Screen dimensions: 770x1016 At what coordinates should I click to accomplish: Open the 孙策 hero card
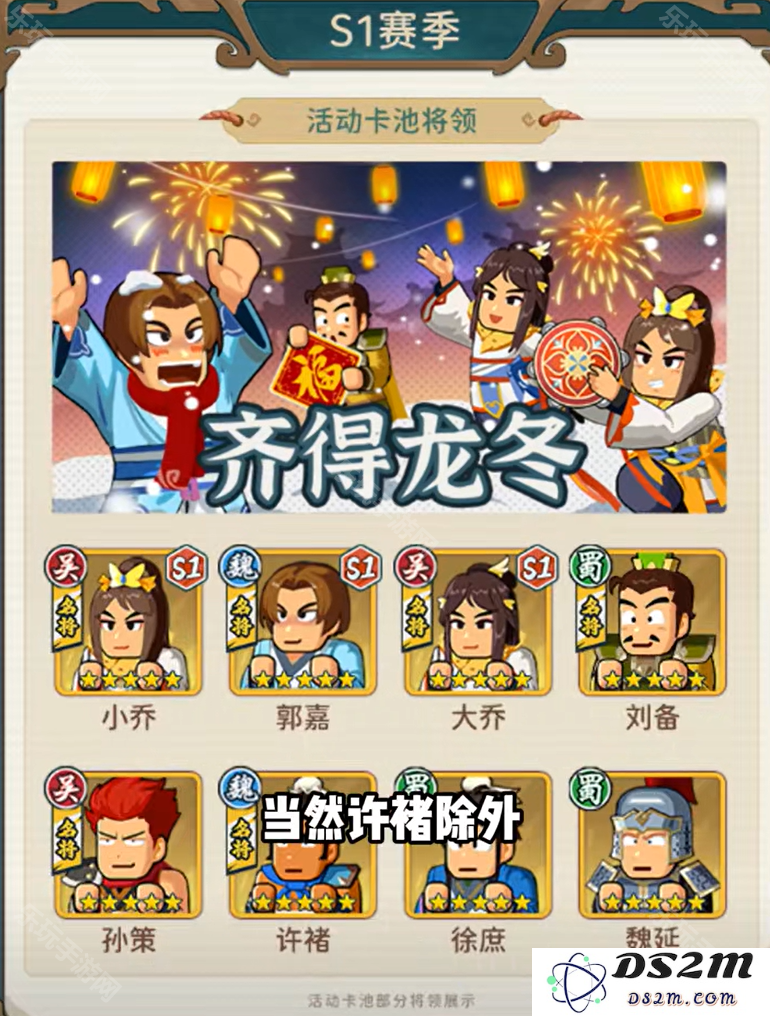130,850
